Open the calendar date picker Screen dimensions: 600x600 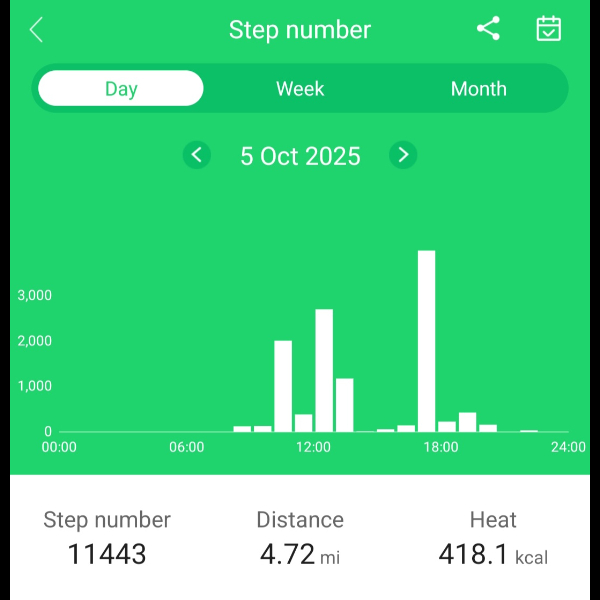pos(548,29)
